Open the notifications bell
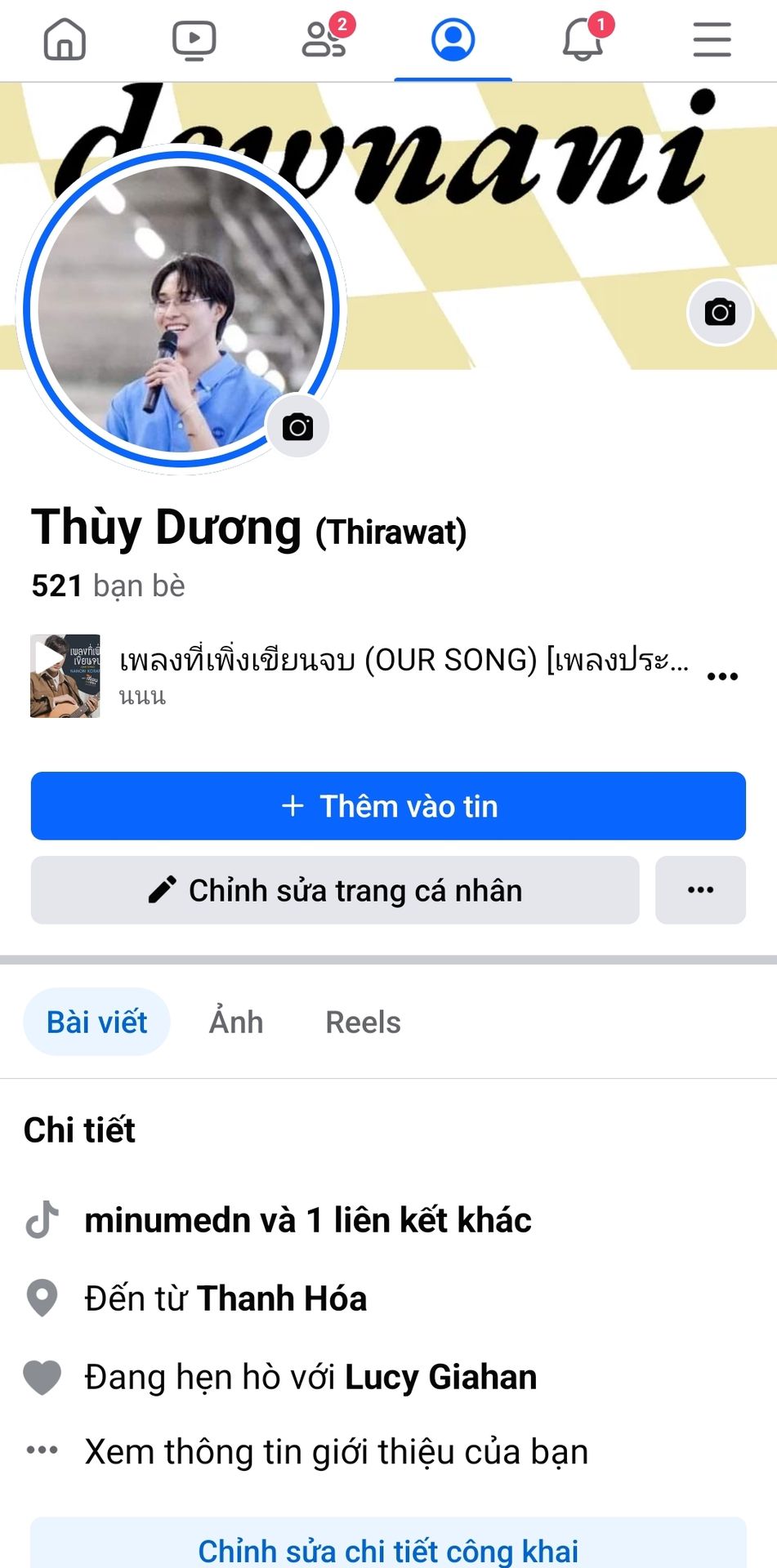 (x=583, y=39)
